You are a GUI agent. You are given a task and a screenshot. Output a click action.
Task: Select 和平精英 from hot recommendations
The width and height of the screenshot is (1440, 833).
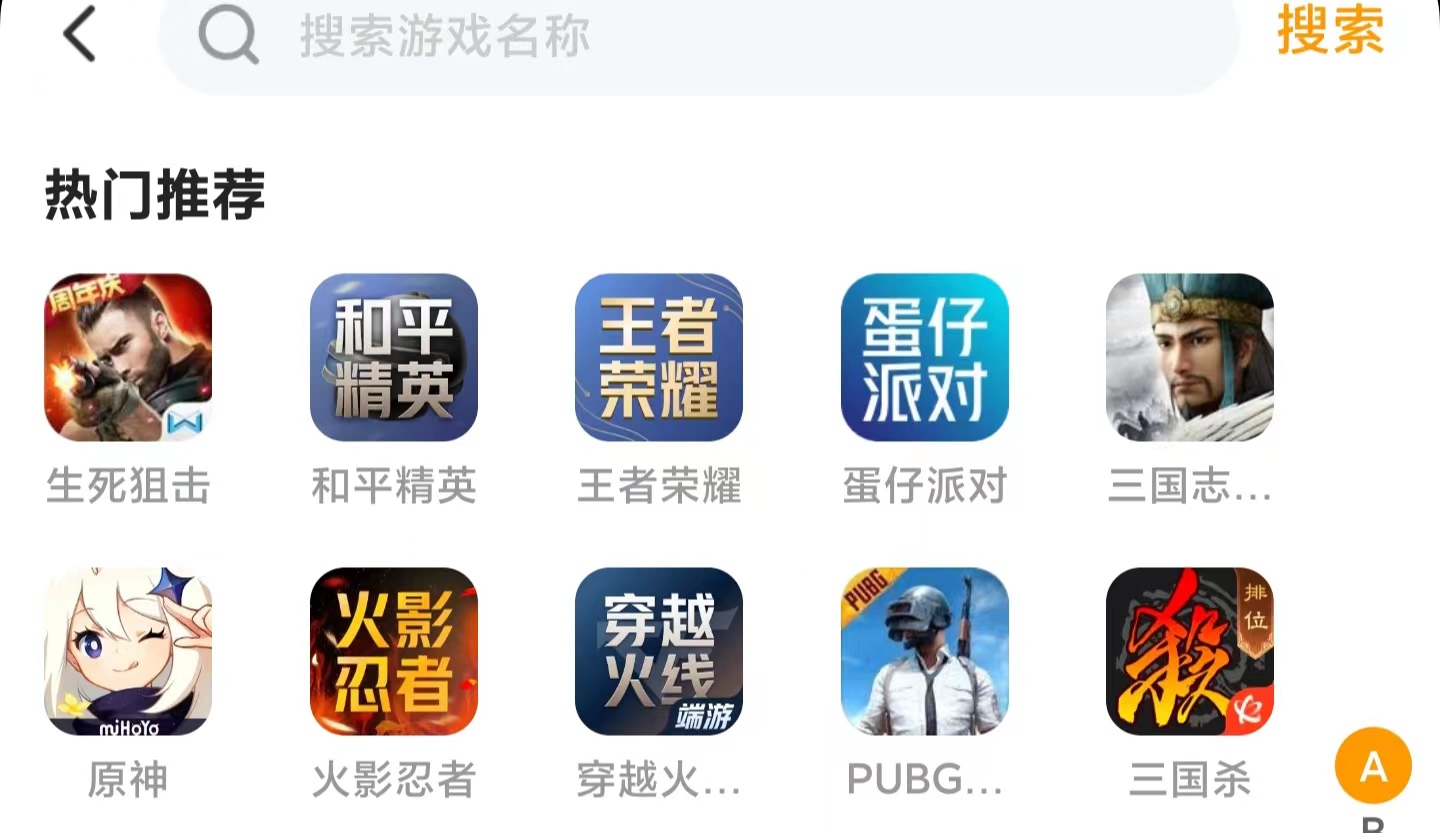click(393, 358)
